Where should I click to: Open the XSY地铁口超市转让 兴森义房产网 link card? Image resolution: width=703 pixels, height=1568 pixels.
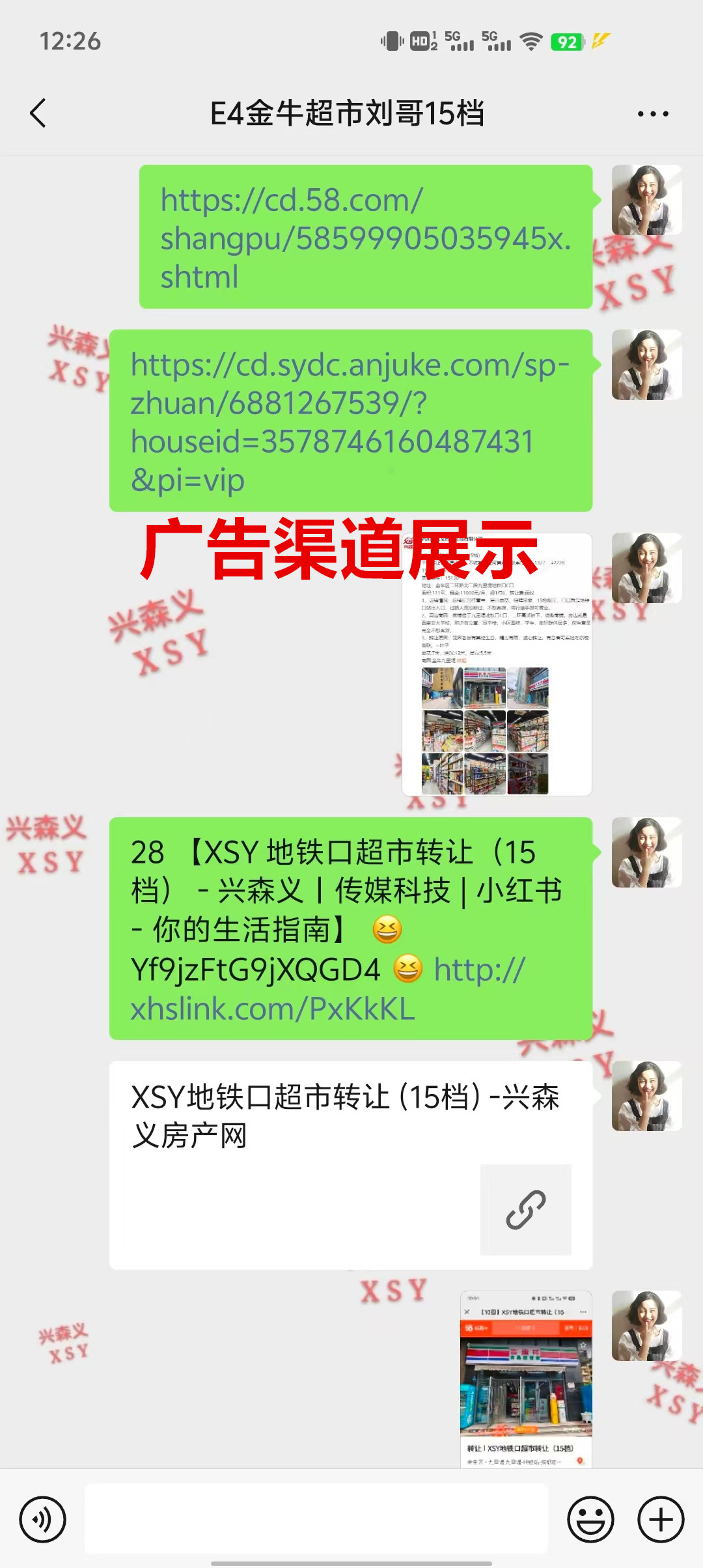[x=350, y=1164]
